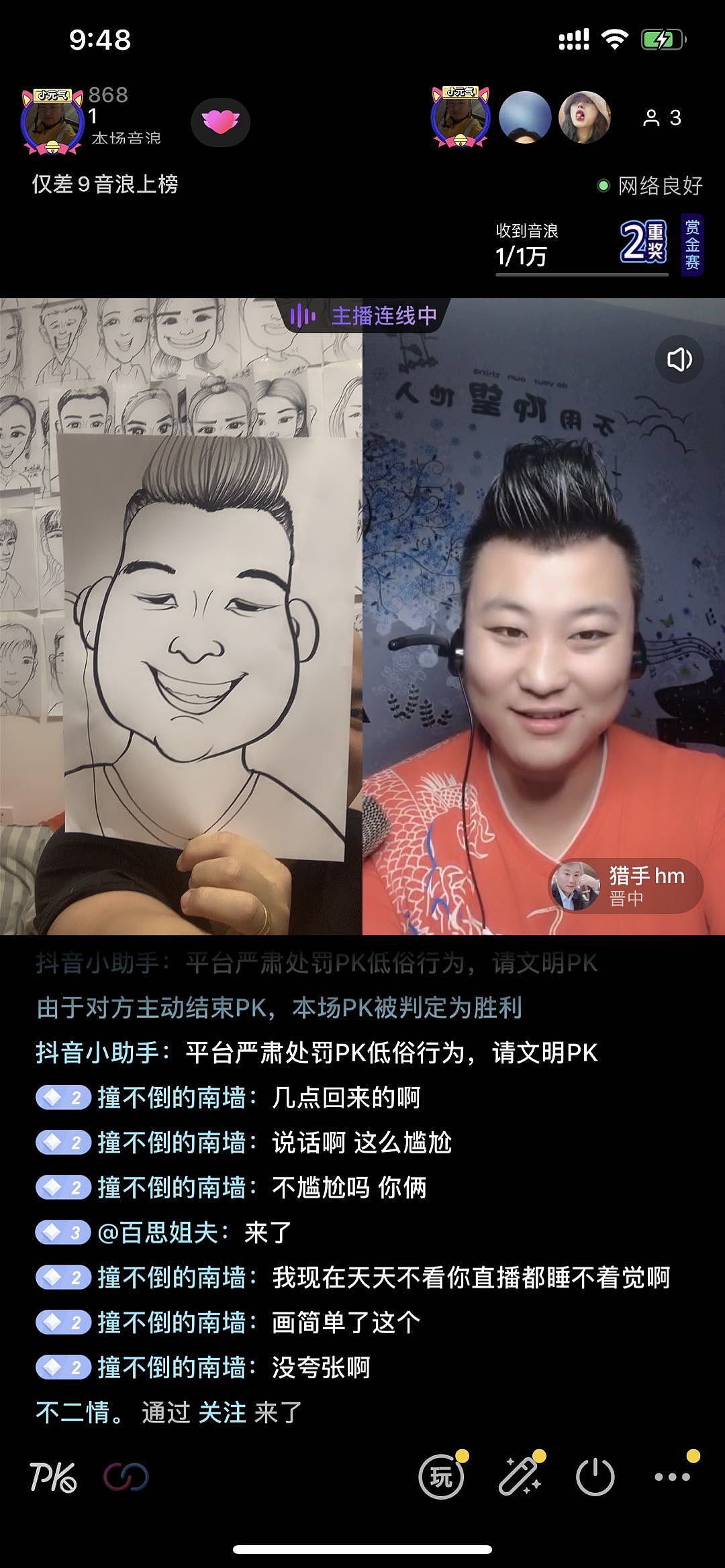Viewport: 725px width, 1568px height.
Task: Open the host avatar at top left
Action: pyautogui.click(x=52, y=121)
